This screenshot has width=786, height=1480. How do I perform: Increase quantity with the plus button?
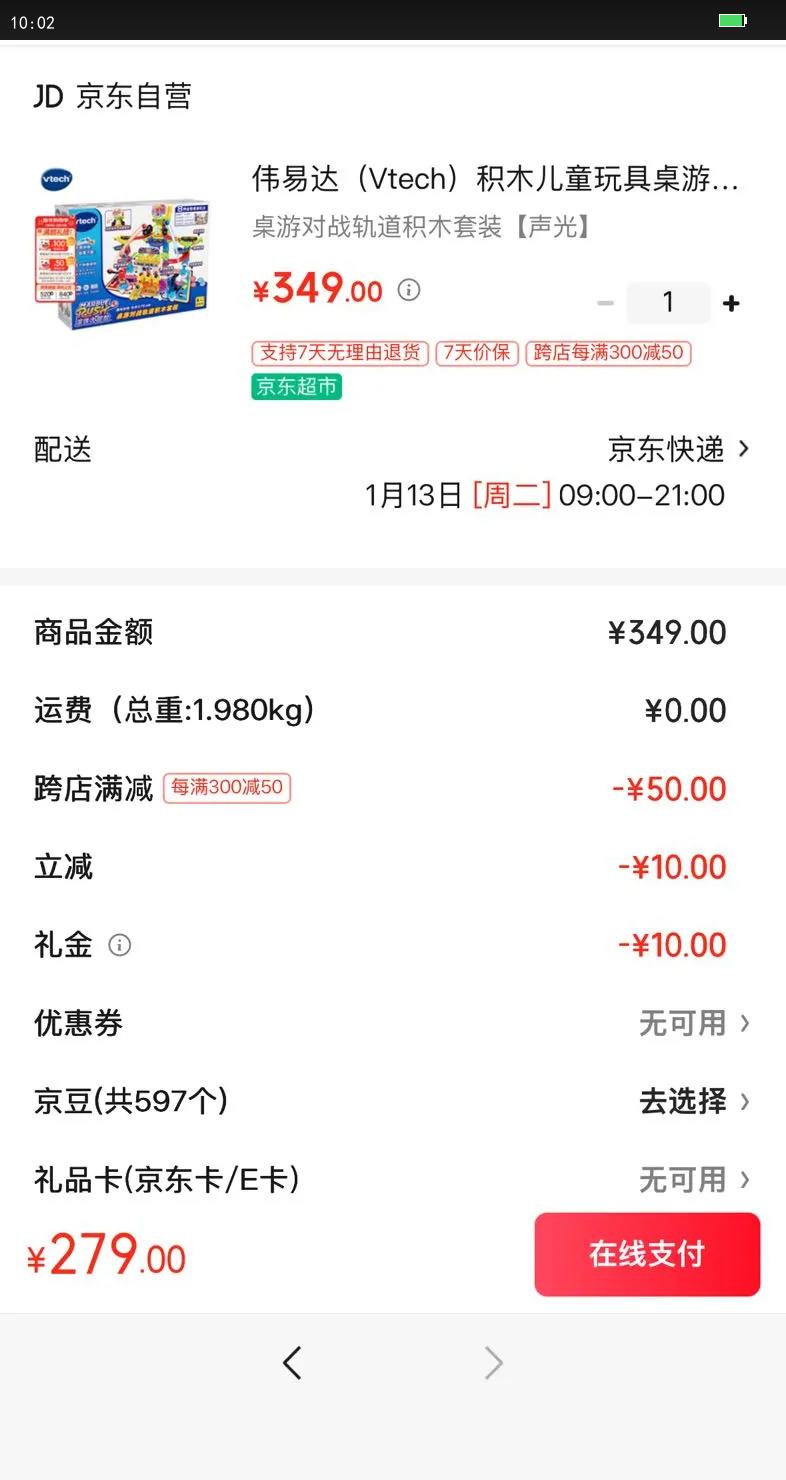tap(731, 304)
